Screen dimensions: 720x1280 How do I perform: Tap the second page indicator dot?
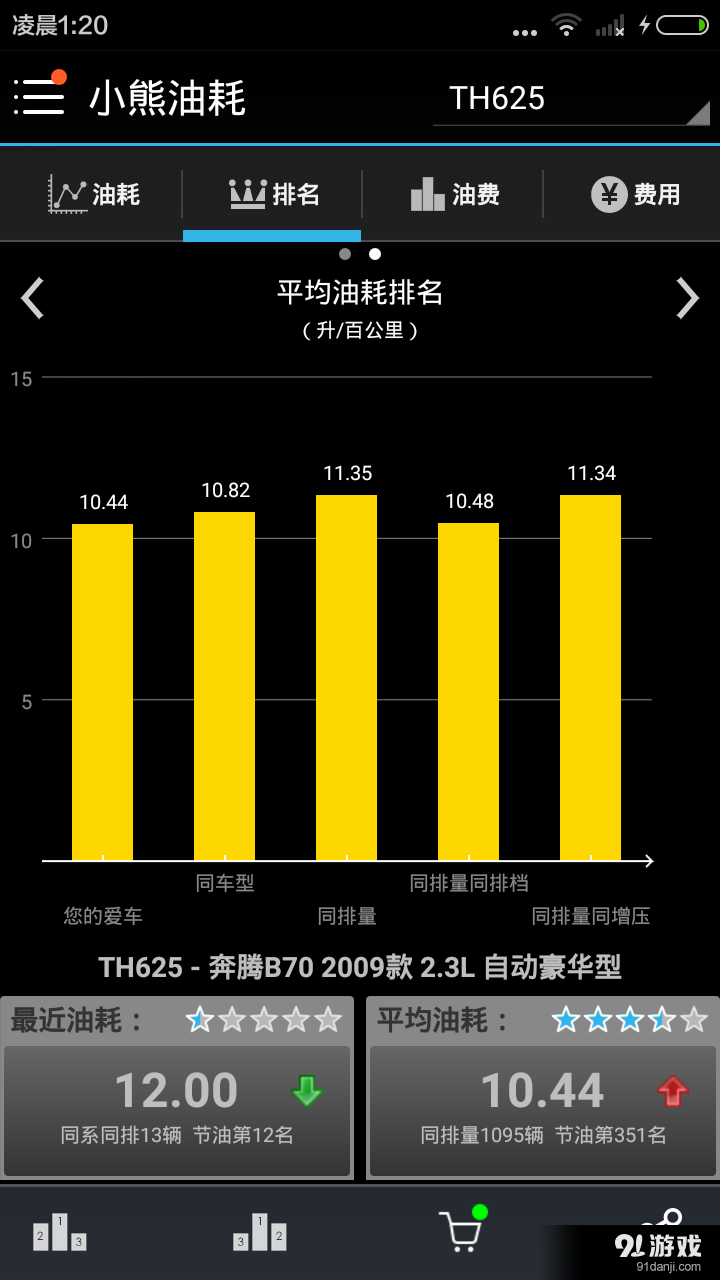(x=374, y=256)
